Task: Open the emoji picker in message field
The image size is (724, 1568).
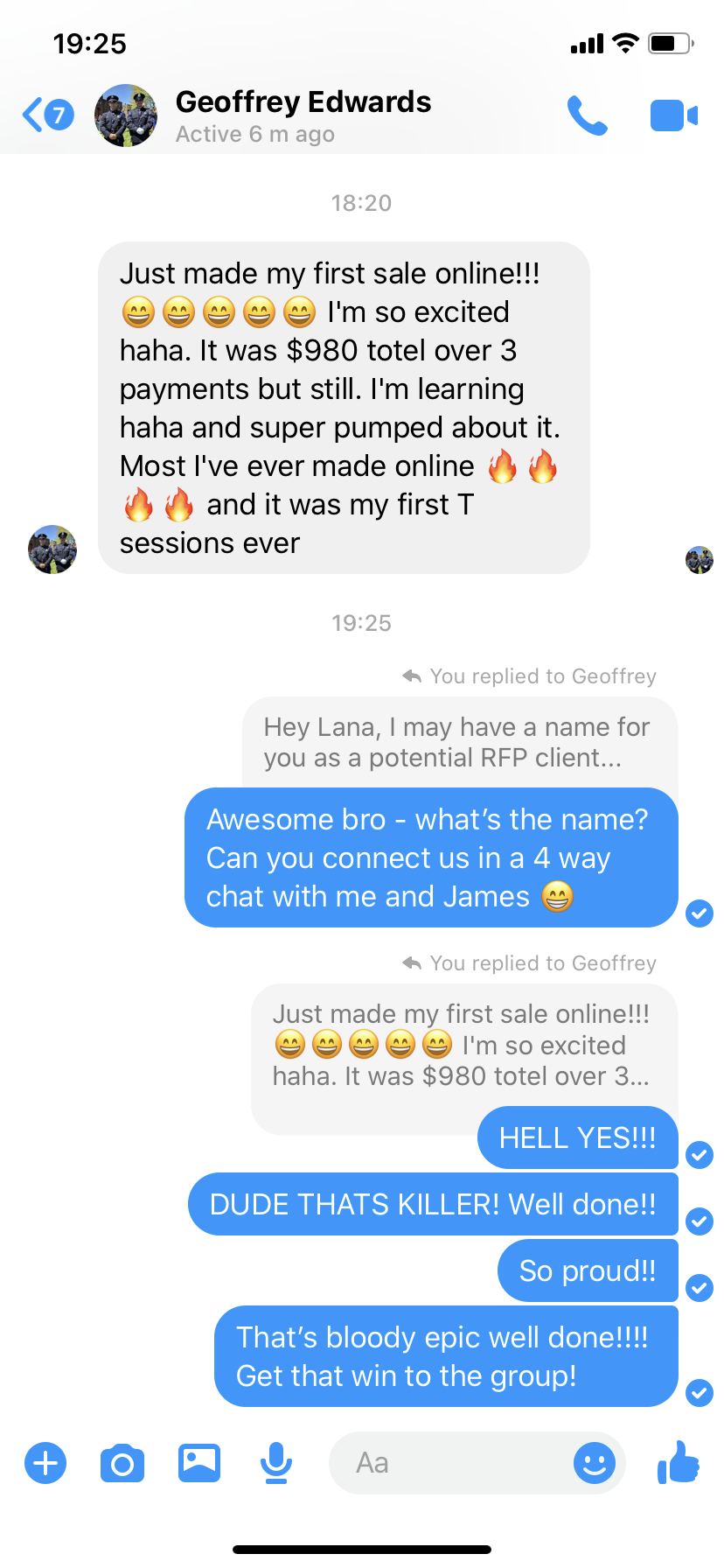Action: click(595, 1463)
